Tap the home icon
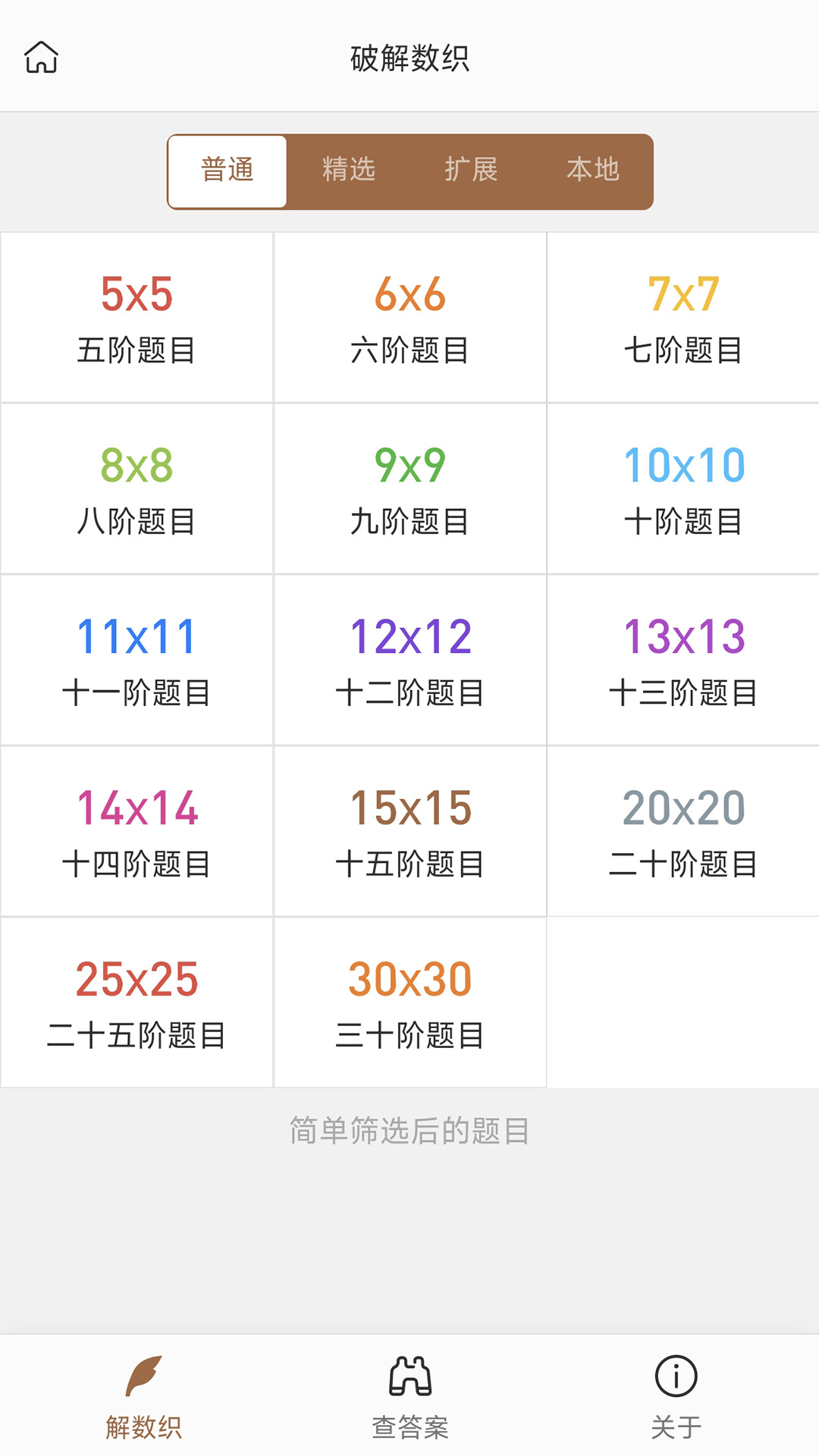Image resolution: width=819 pixels, height=1456 pixels. (42, 58)
